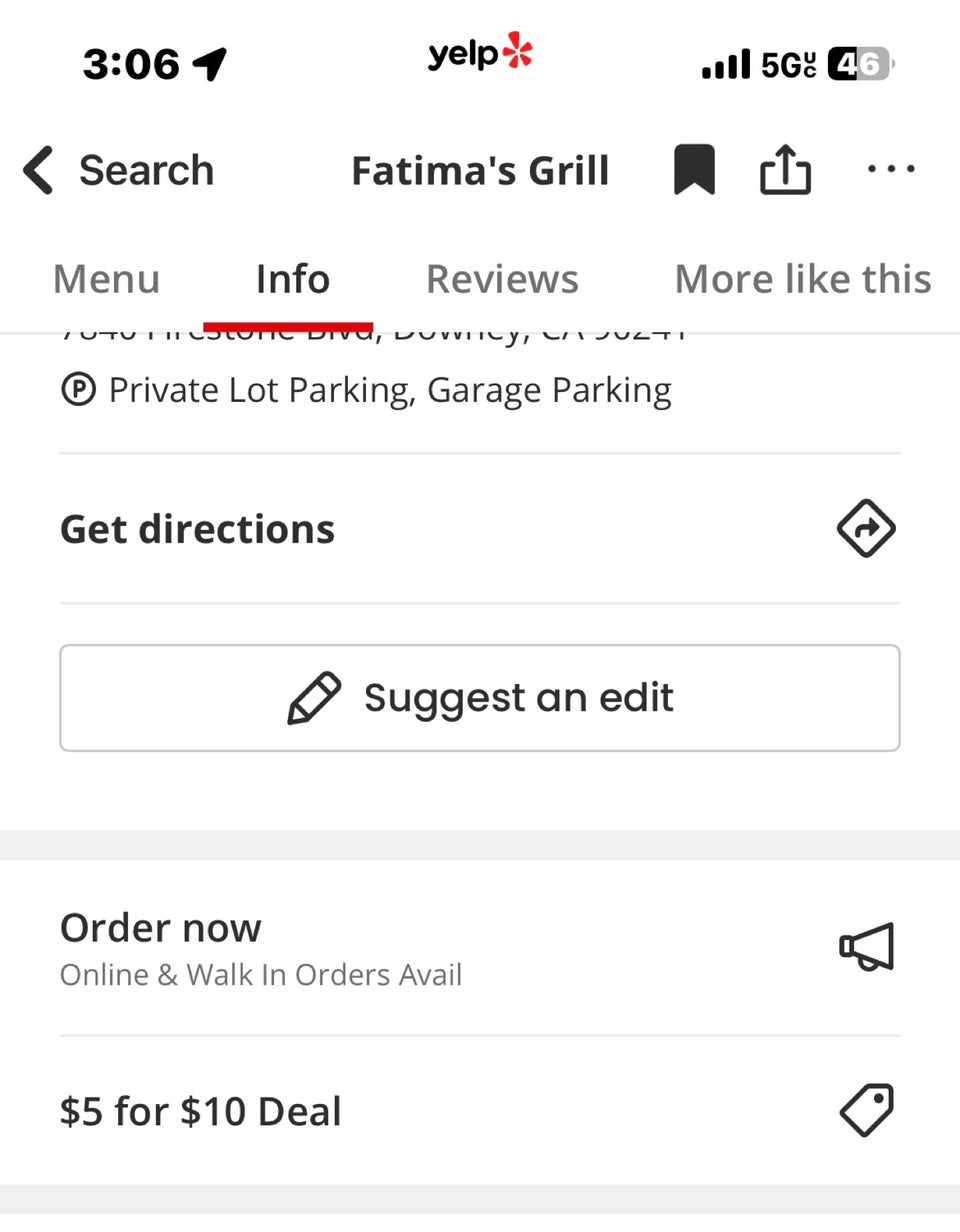Open the Order now row
Image resolution: width=960 pixels, height=1232 pixels.
pyautogui.click(x=480, y=946)
